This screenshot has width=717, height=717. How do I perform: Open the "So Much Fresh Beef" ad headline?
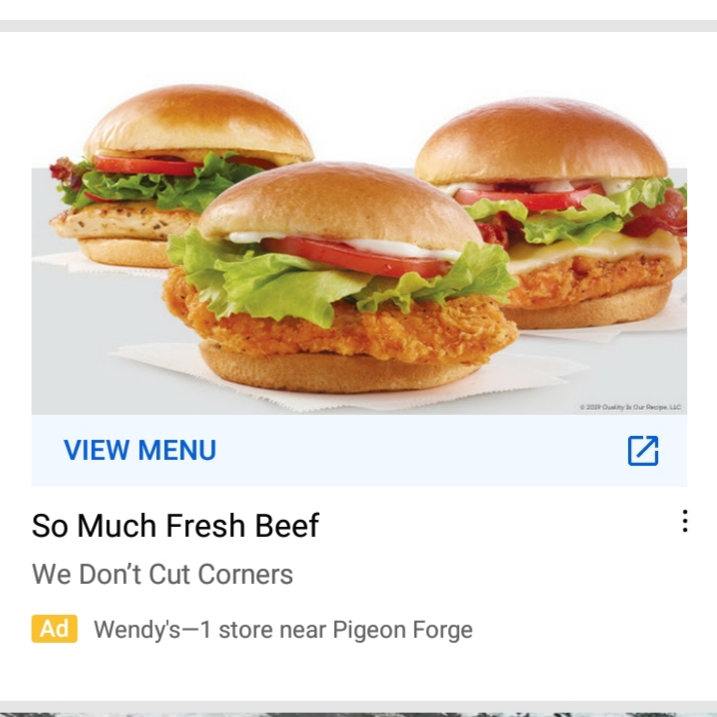(175, 526)
